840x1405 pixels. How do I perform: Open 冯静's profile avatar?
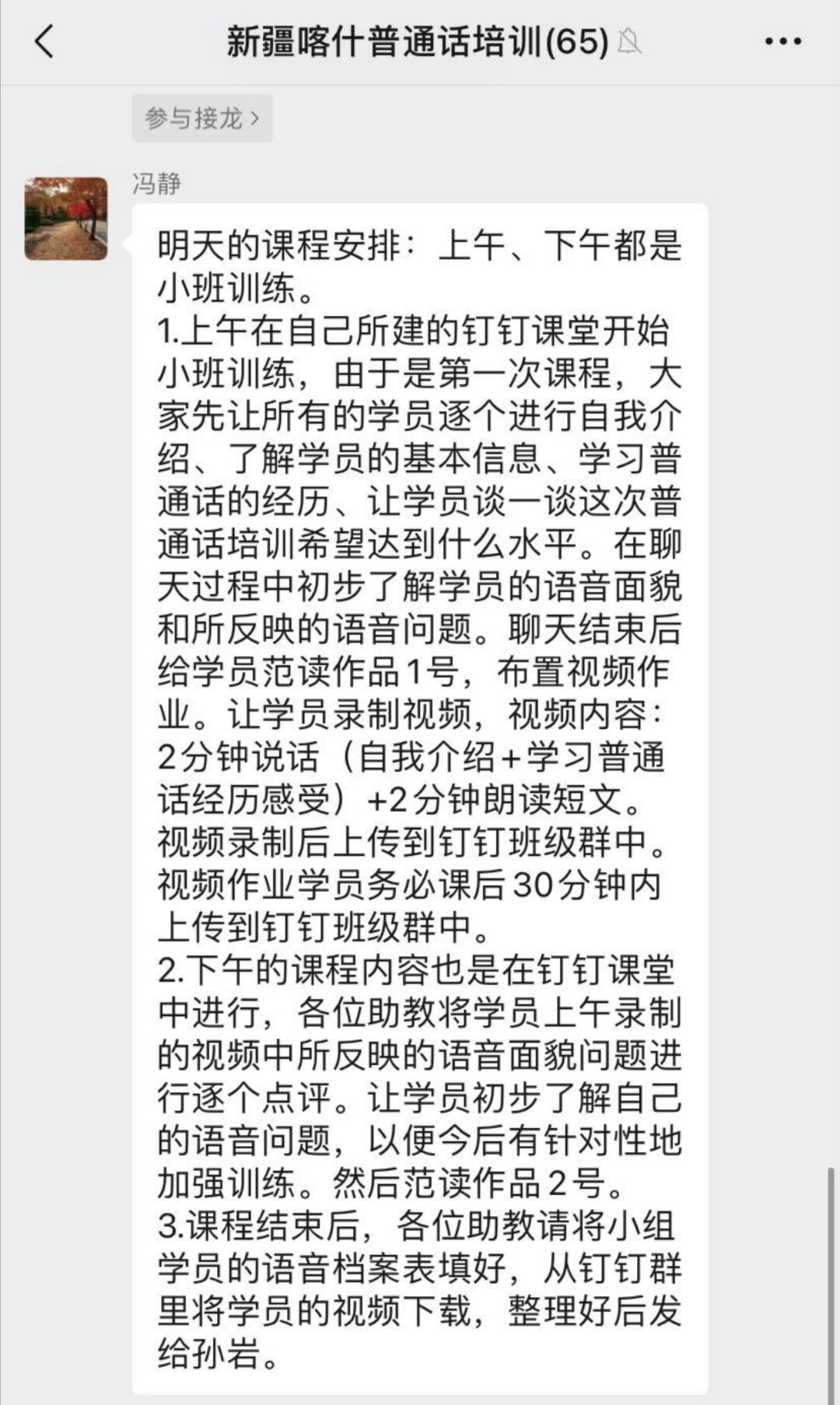66,219
